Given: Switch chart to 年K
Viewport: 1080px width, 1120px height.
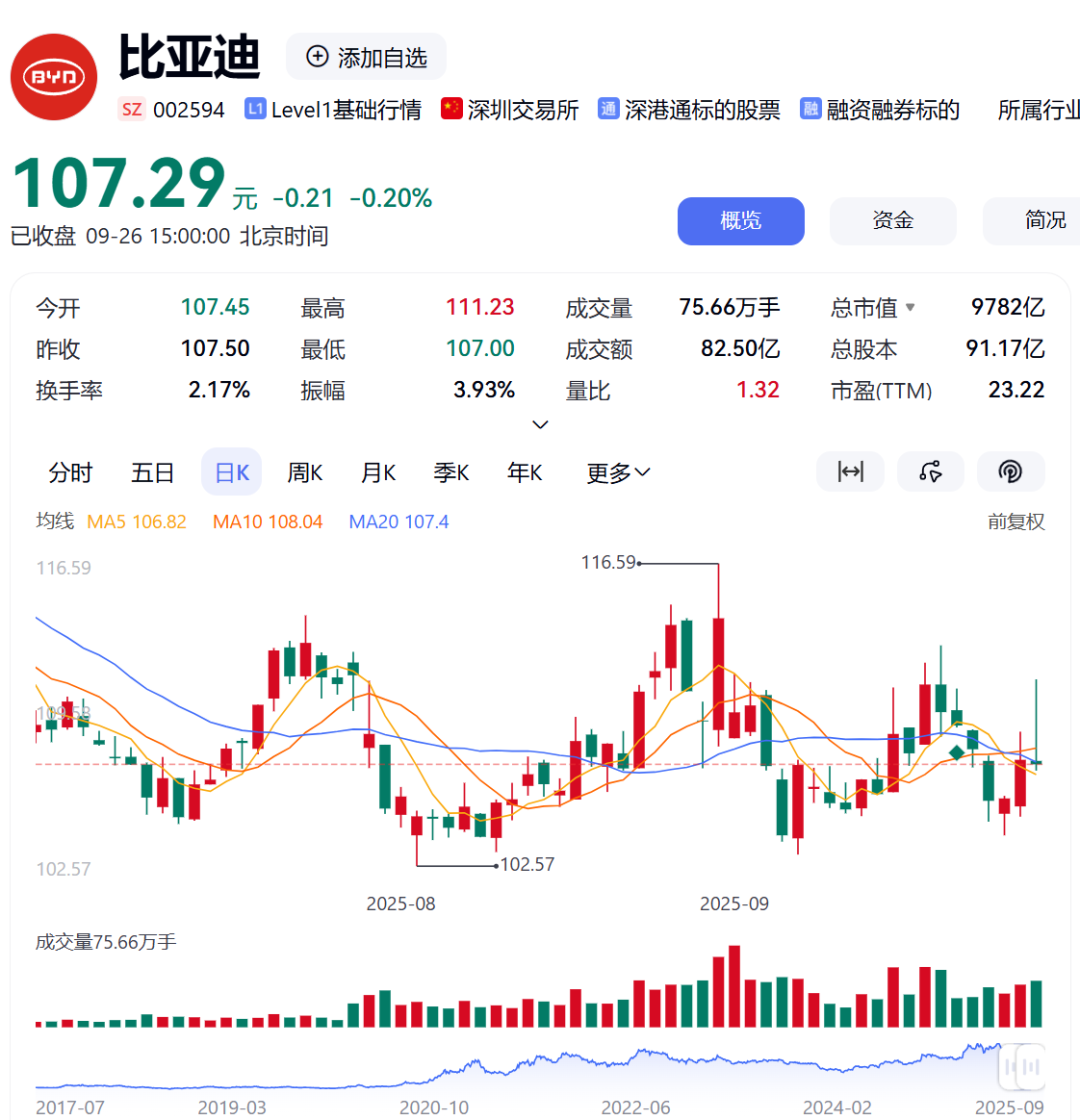Looking at the screenshot, I should point(524,473).
